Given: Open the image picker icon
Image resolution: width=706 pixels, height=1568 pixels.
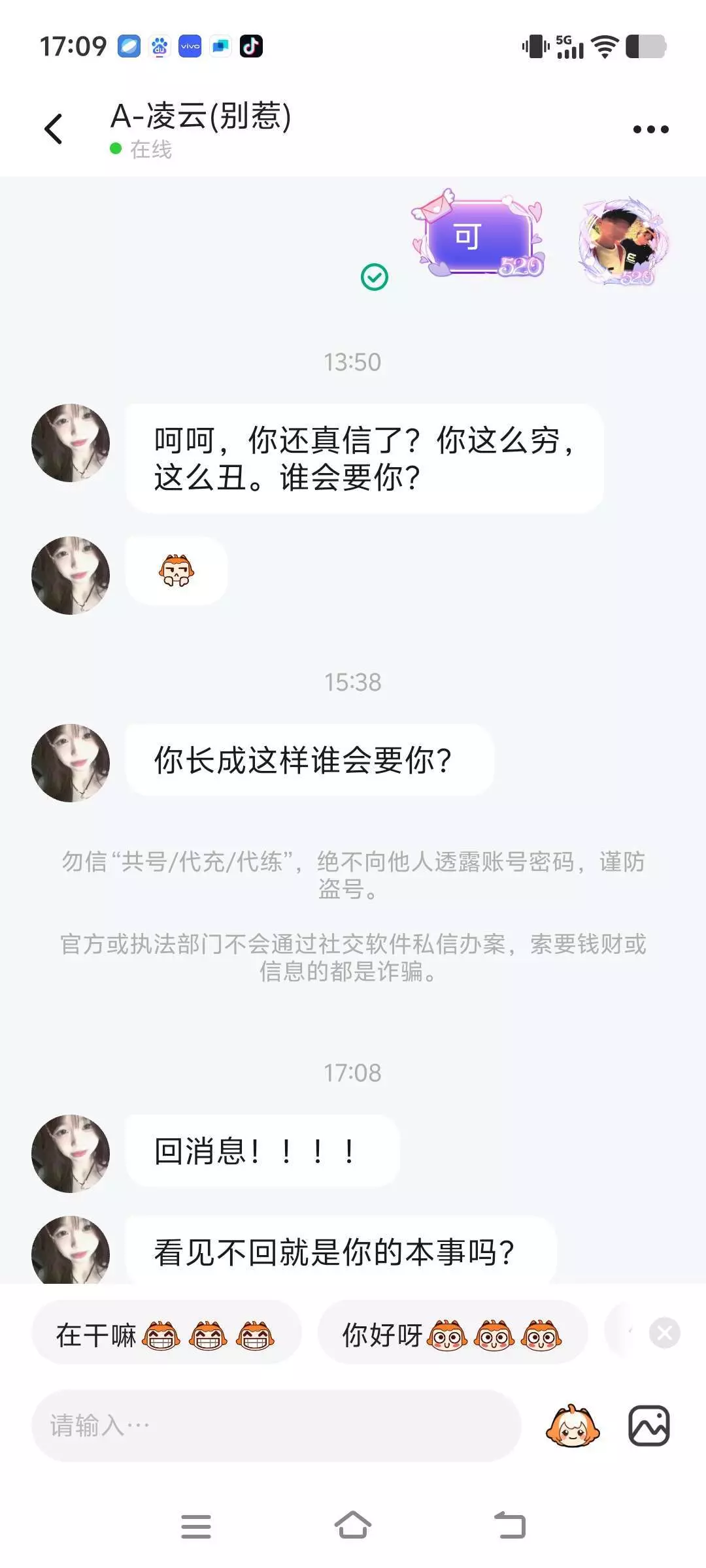Looking at the screenshot, I should (x=648, y=1426).
